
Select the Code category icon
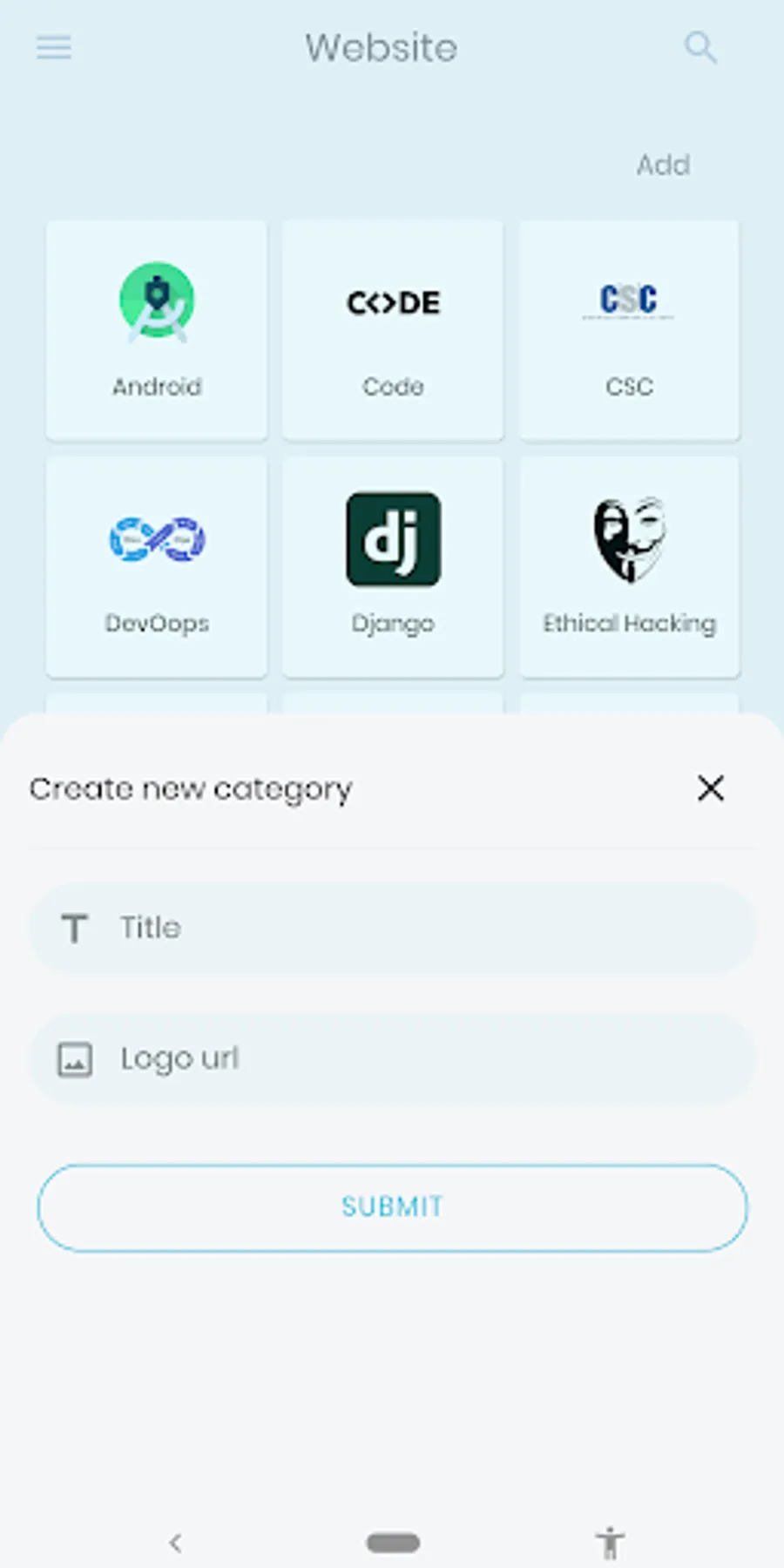coord(392,303)
